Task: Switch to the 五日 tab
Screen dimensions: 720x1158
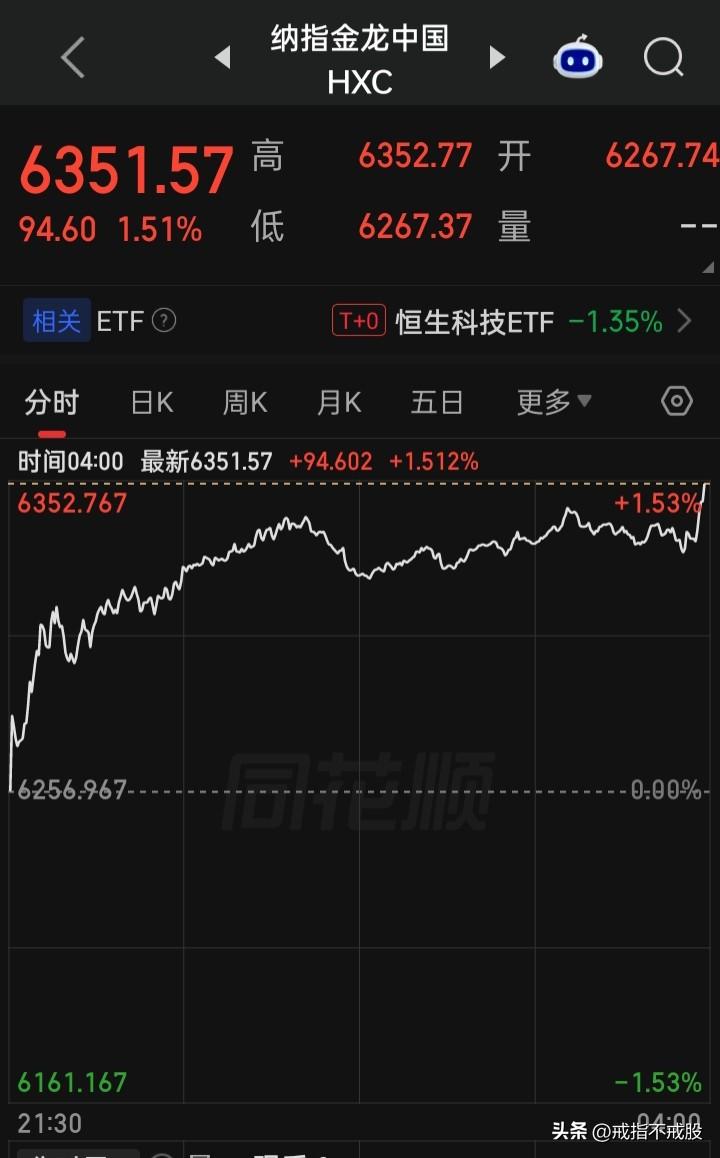Action: point(436,402)
